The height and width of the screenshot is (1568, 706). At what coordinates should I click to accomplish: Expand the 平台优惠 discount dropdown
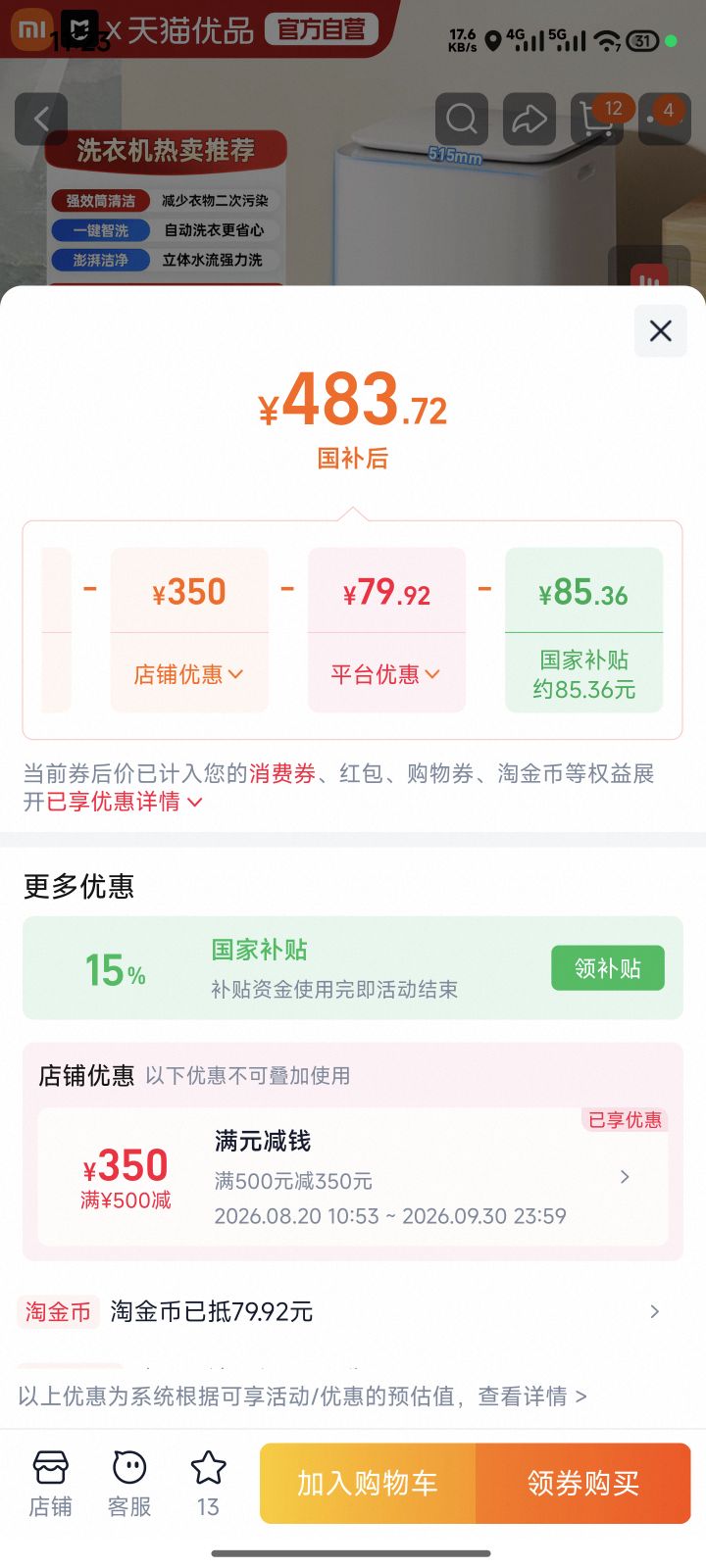click(385, 674)
